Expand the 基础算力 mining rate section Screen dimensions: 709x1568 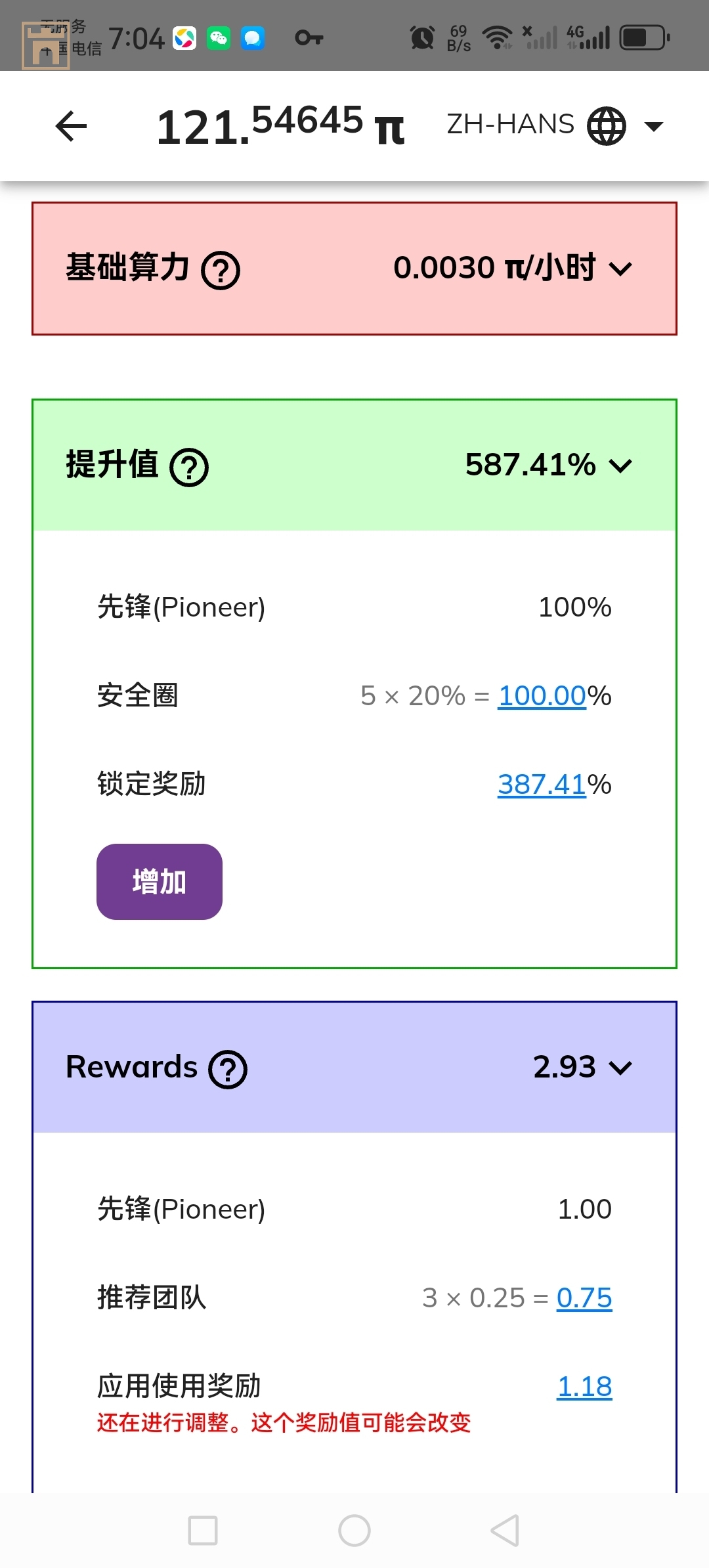point(620,269)
